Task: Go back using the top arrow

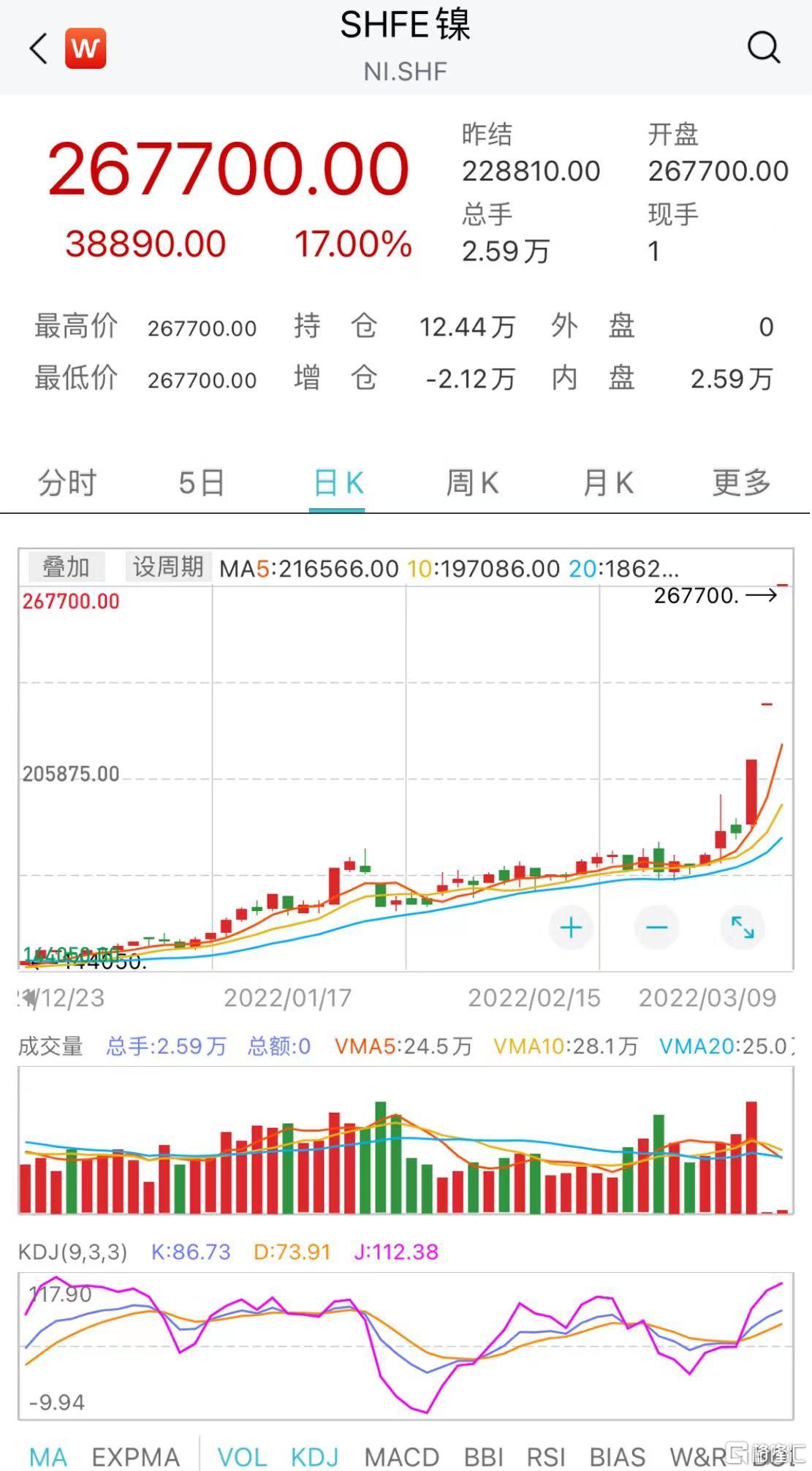Action: (38, 48)
